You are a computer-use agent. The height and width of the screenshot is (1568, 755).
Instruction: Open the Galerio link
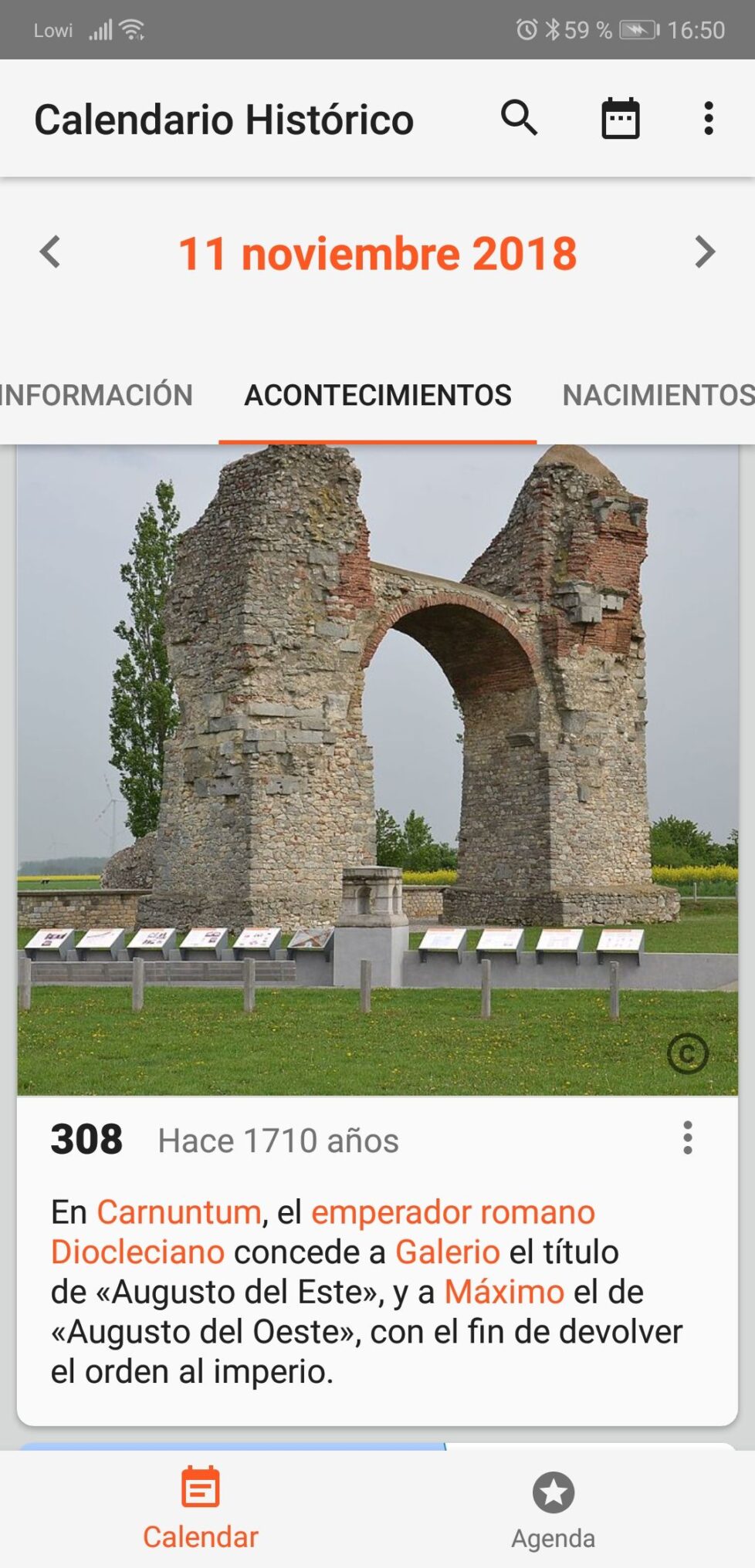(448, 1252)
